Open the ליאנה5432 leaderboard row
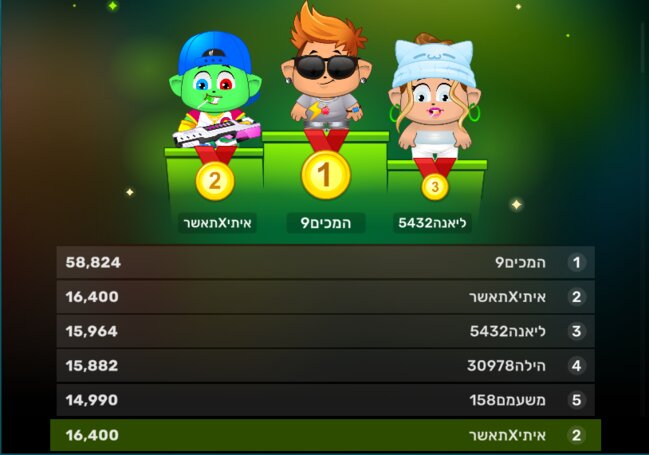This screenshot has height=455, width=649. click(x=325, y=331)
